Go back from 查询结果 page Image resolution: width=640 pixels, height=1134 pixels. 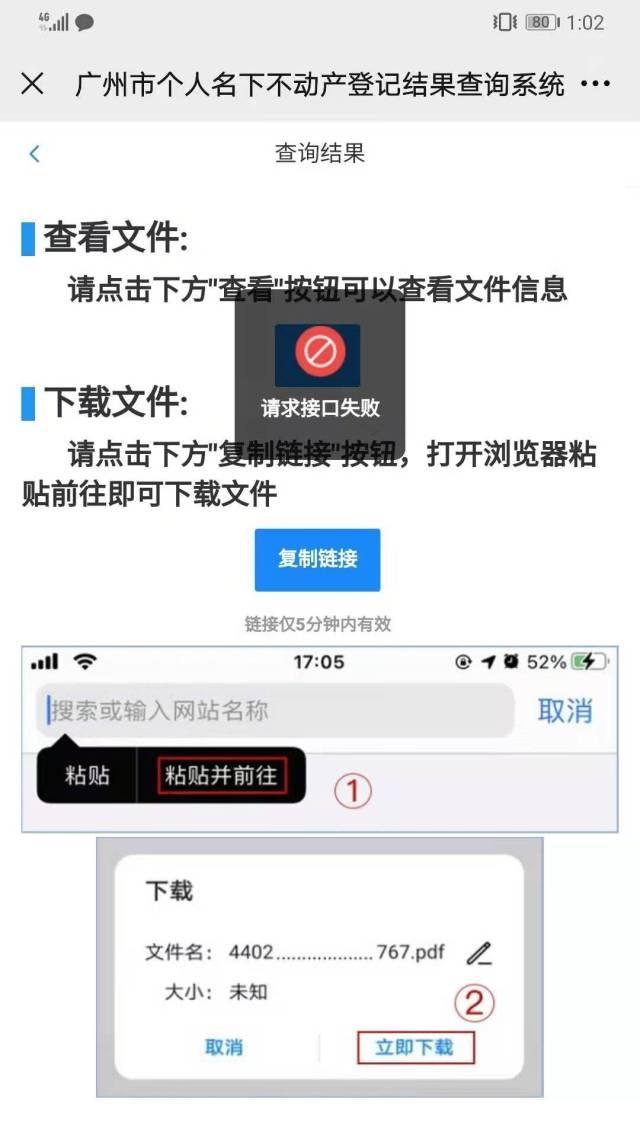(35, 153)
